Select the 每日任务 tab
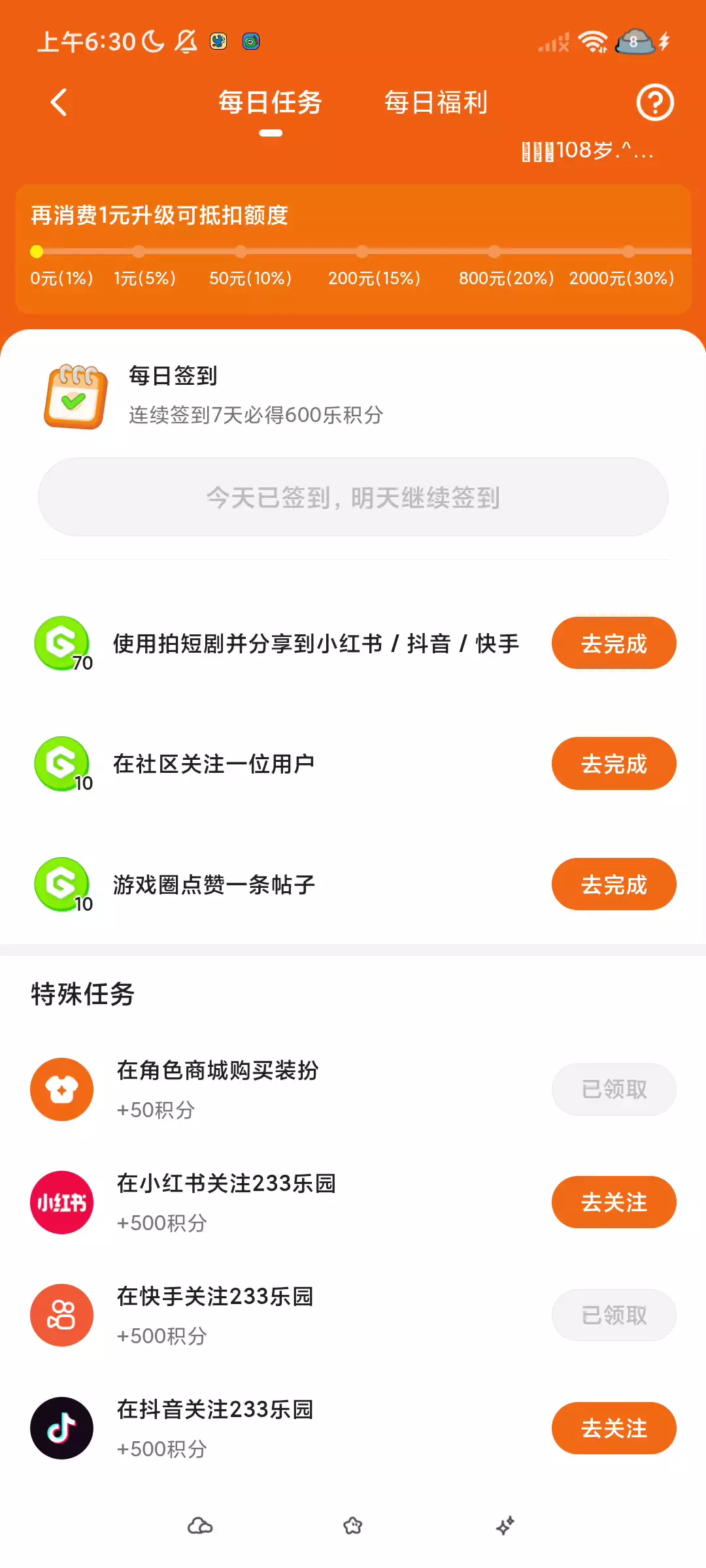The height and width of the screenshot is (1568, 706). point(270,103)
